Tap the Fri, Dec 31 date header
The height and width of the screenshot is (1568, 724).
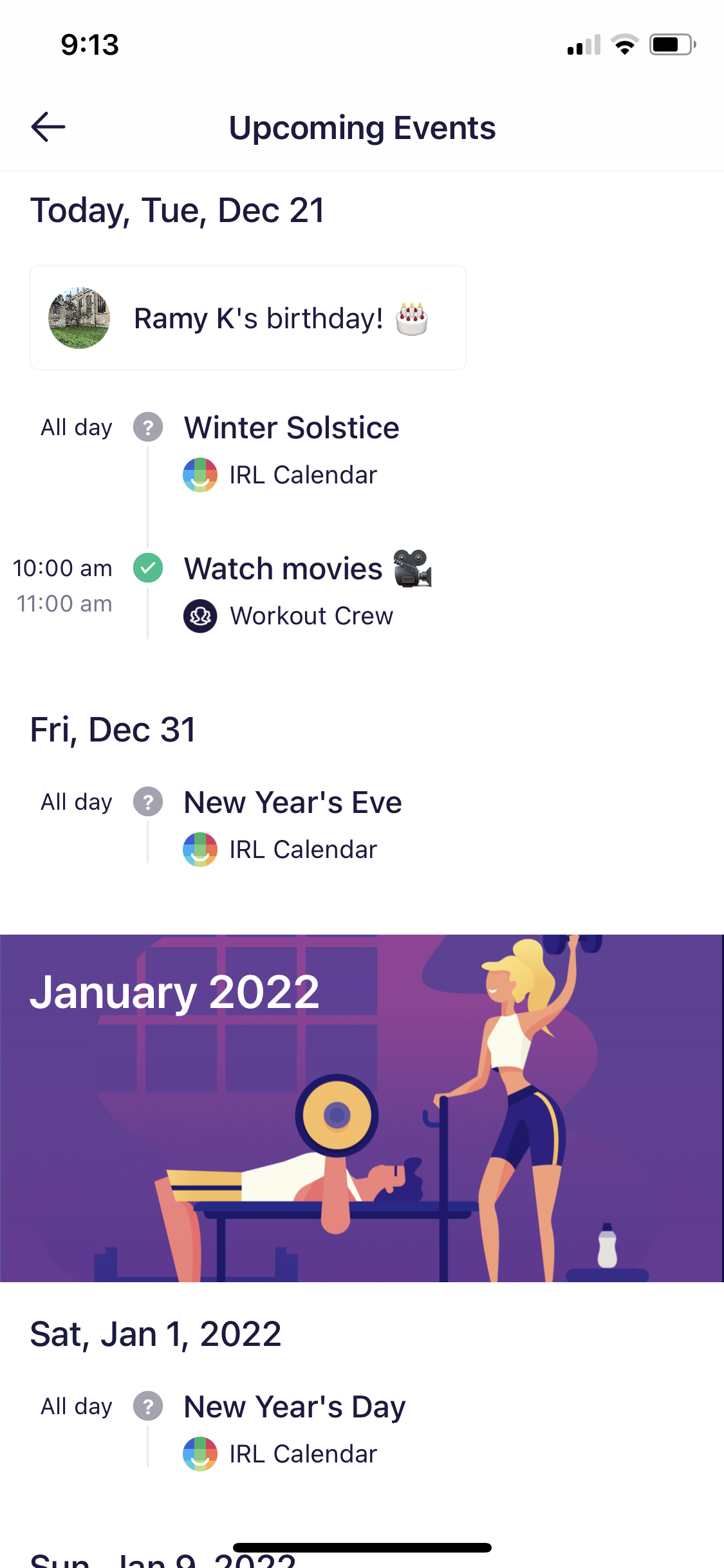point(113,730)
